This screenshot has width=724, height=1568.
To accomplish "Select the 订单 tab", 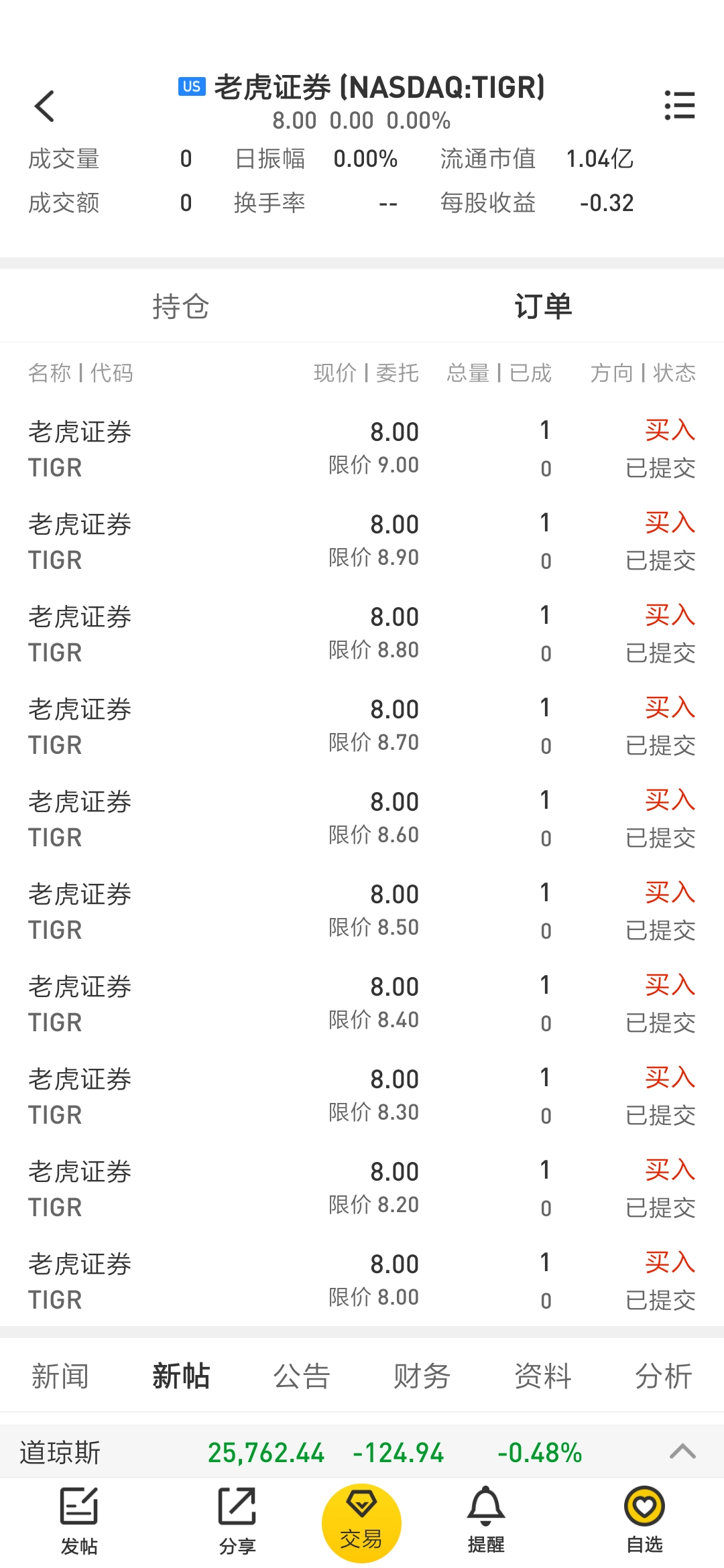I will click(x=542, y=307).
